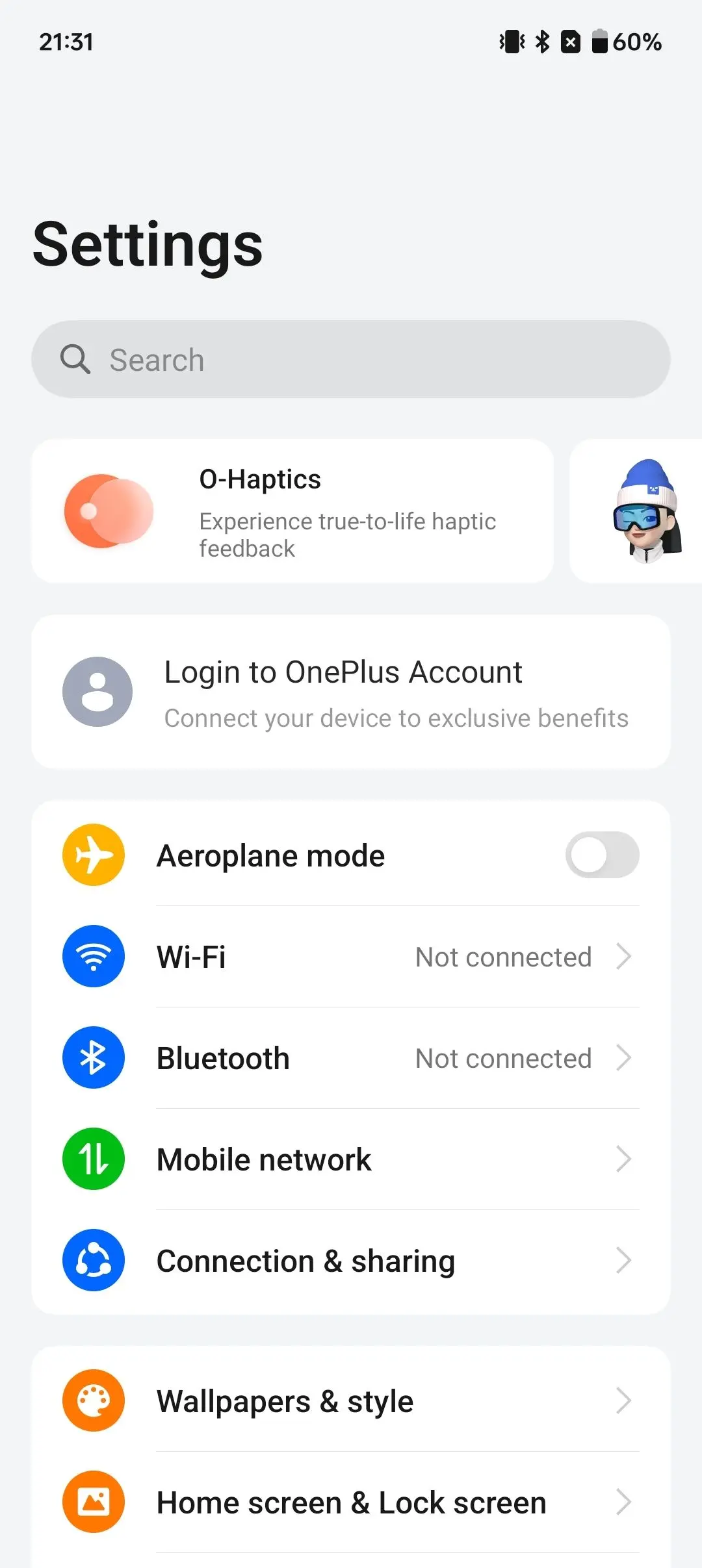The width and height of the screenshot is (702, 1568).
Task: Go to Mobile network settings
Action: coord(351,1159)
